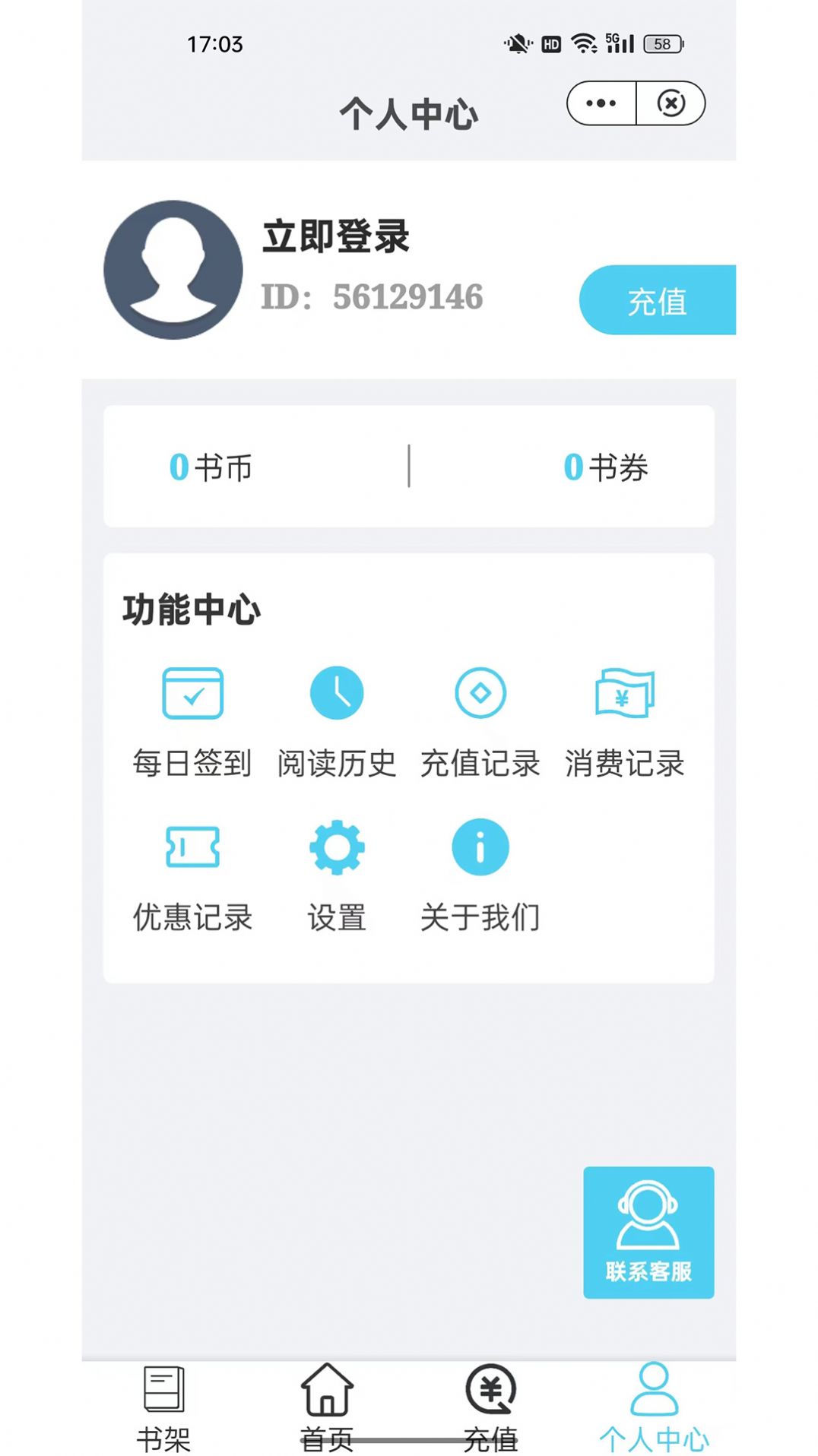Open the 消费记录 consumption record
The height and width of the screenshot is (1456, 818).
point(623,693)
